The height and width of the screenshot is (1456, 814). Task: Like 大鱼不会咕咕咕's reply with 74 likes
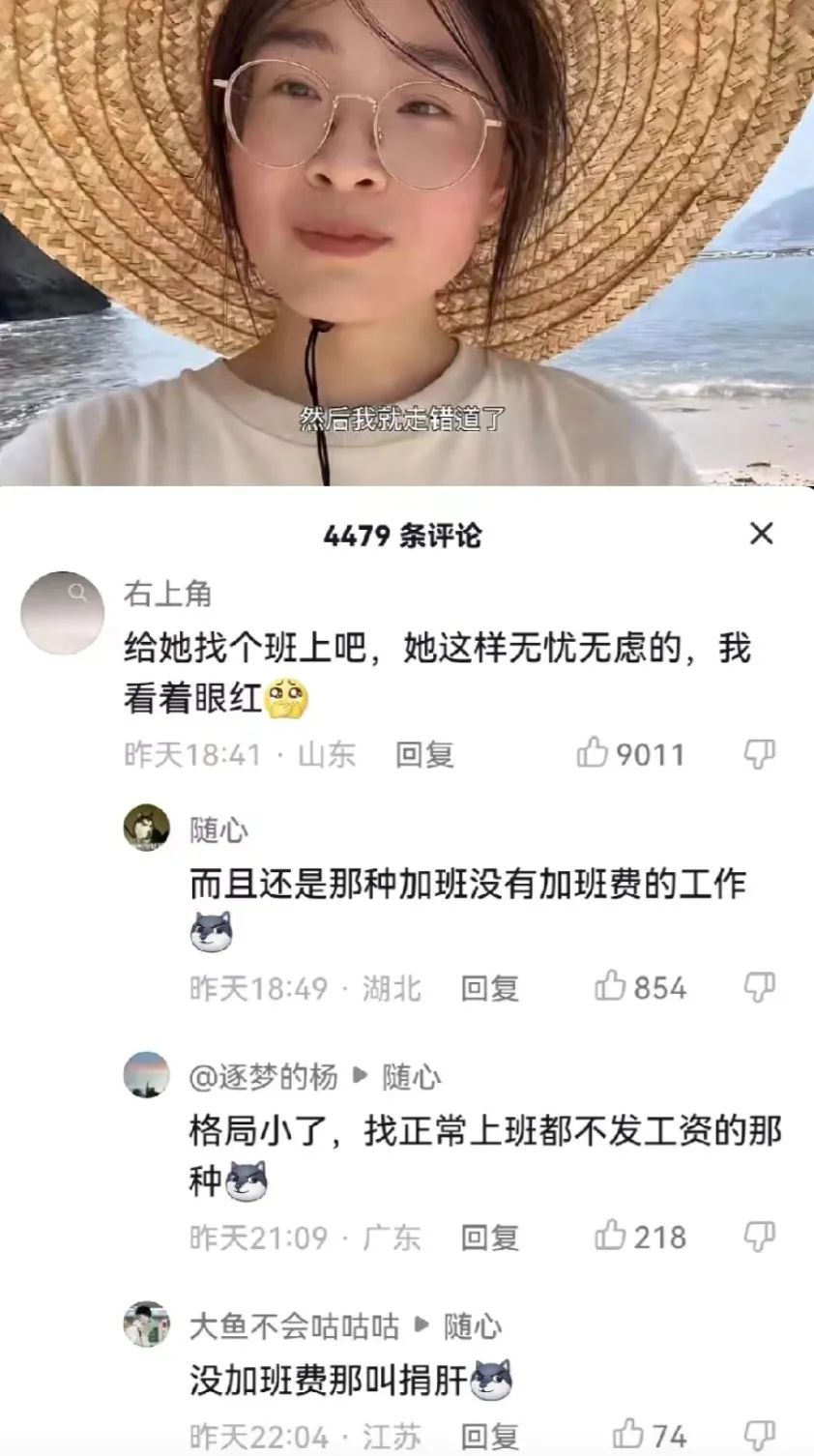click(x=628, y=1435)
